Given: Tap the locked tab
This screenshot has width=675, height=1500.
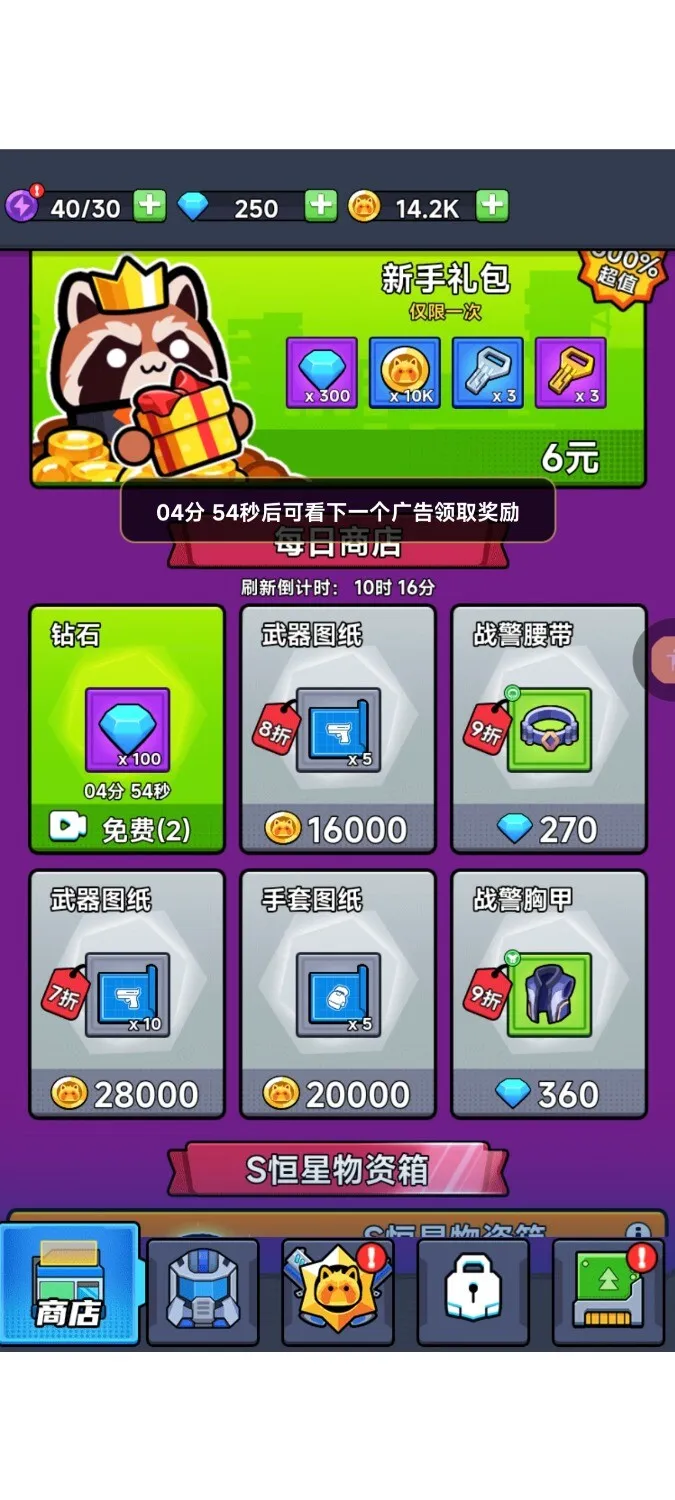Looking at the screenshot, I should (x=472, y=1291).
